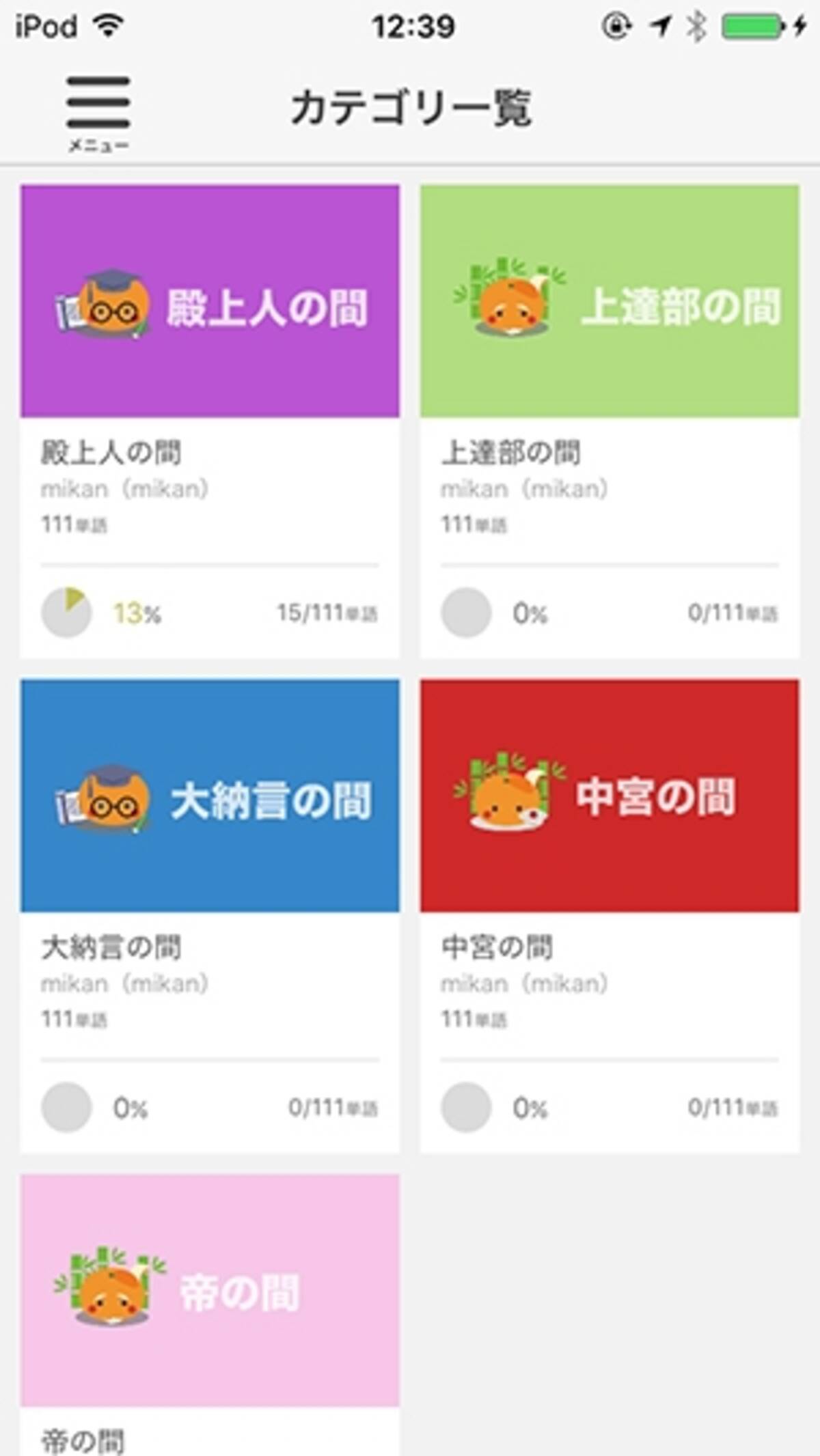Open the メニュー hamburger menu
The image size is (820, 1456).
[98, 111]
